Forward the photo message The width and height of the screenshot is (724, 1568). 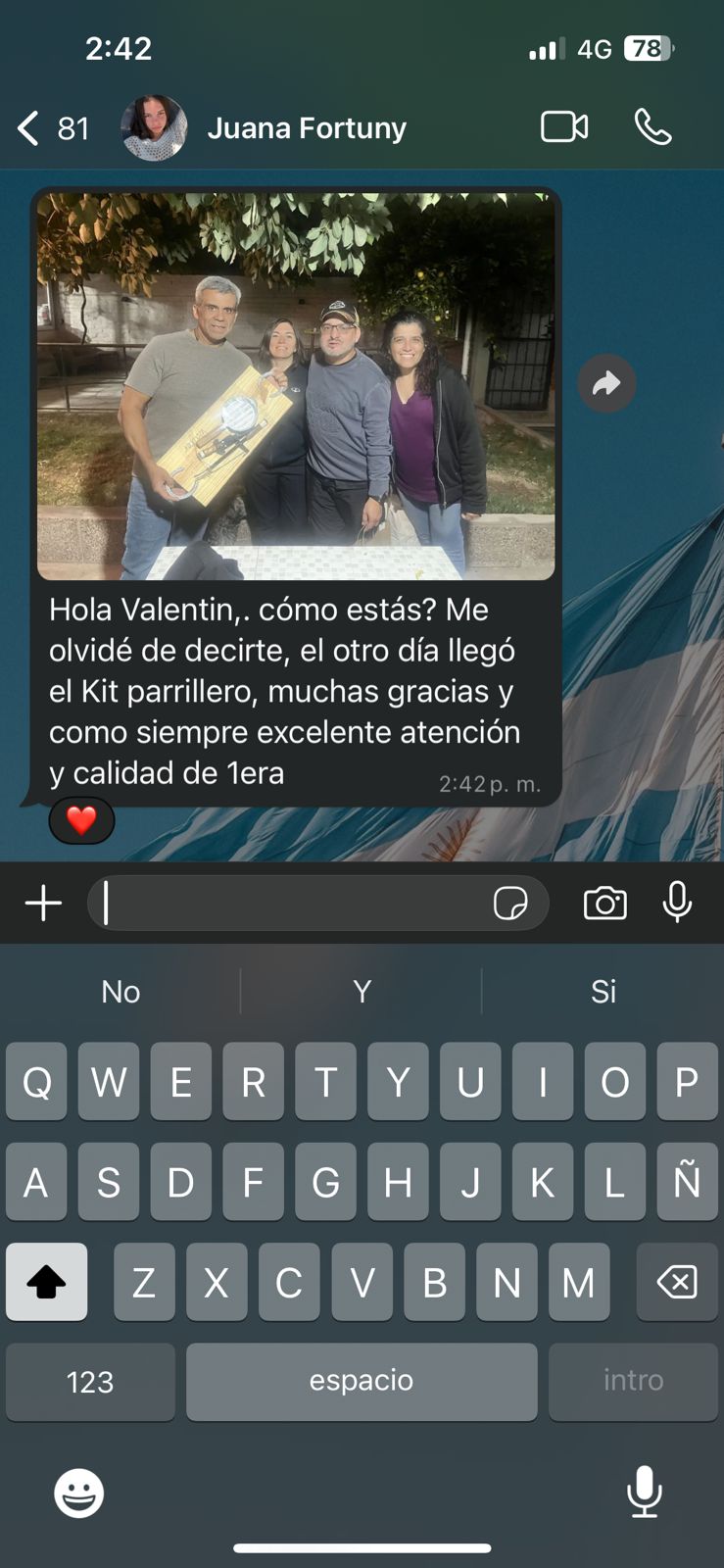point(606,383)
